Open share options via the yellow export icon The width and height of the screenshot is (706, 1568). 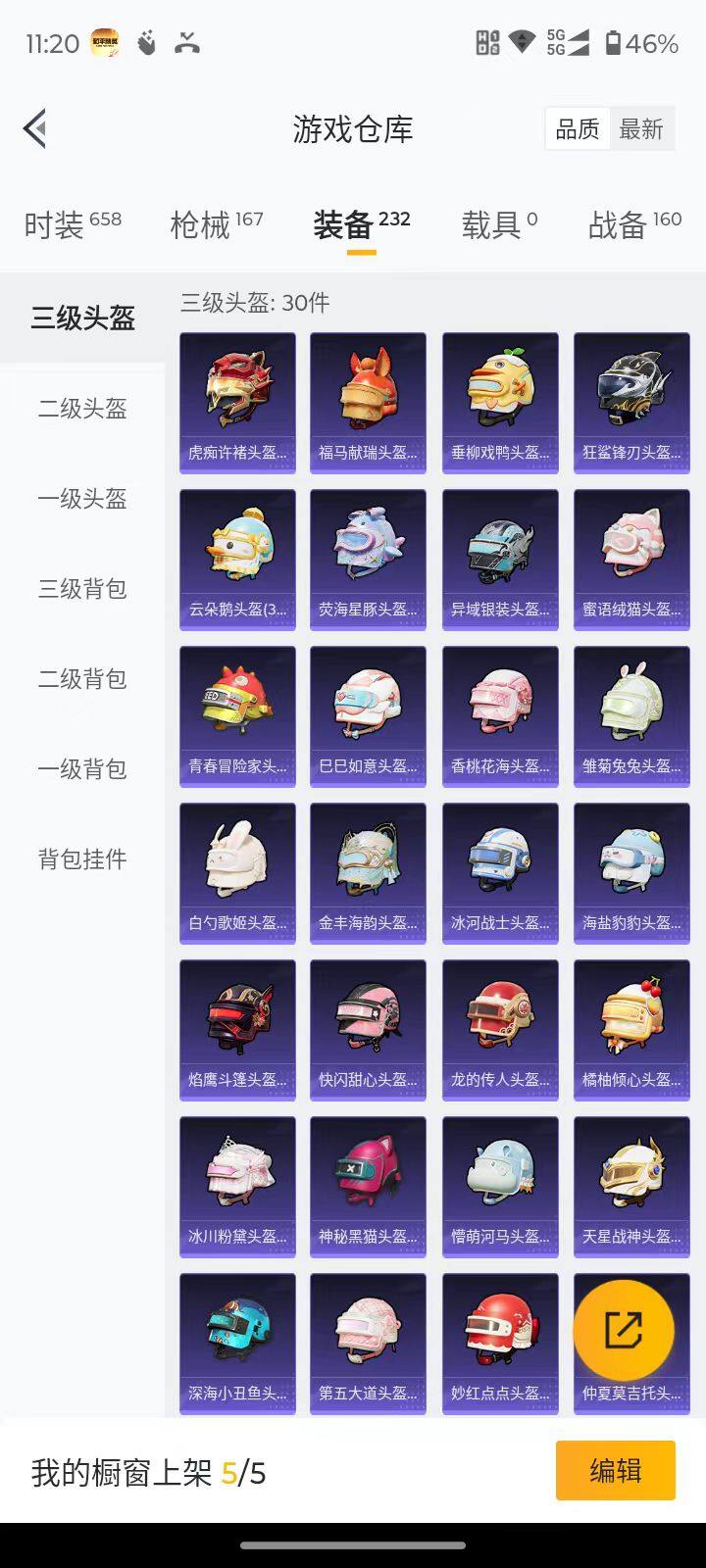[625, 1329]
